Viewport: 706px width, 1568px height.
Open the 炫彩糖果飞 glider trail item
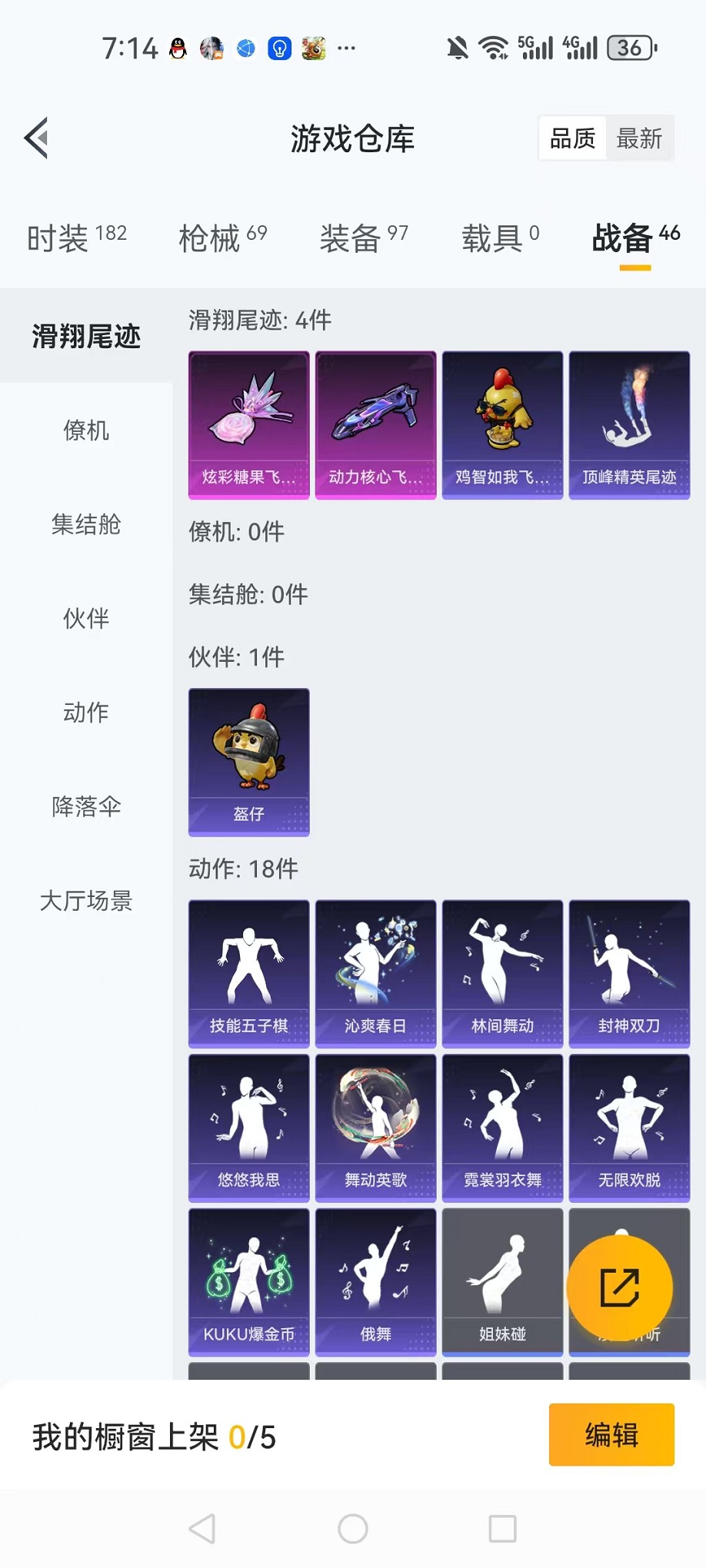(248, 424)
